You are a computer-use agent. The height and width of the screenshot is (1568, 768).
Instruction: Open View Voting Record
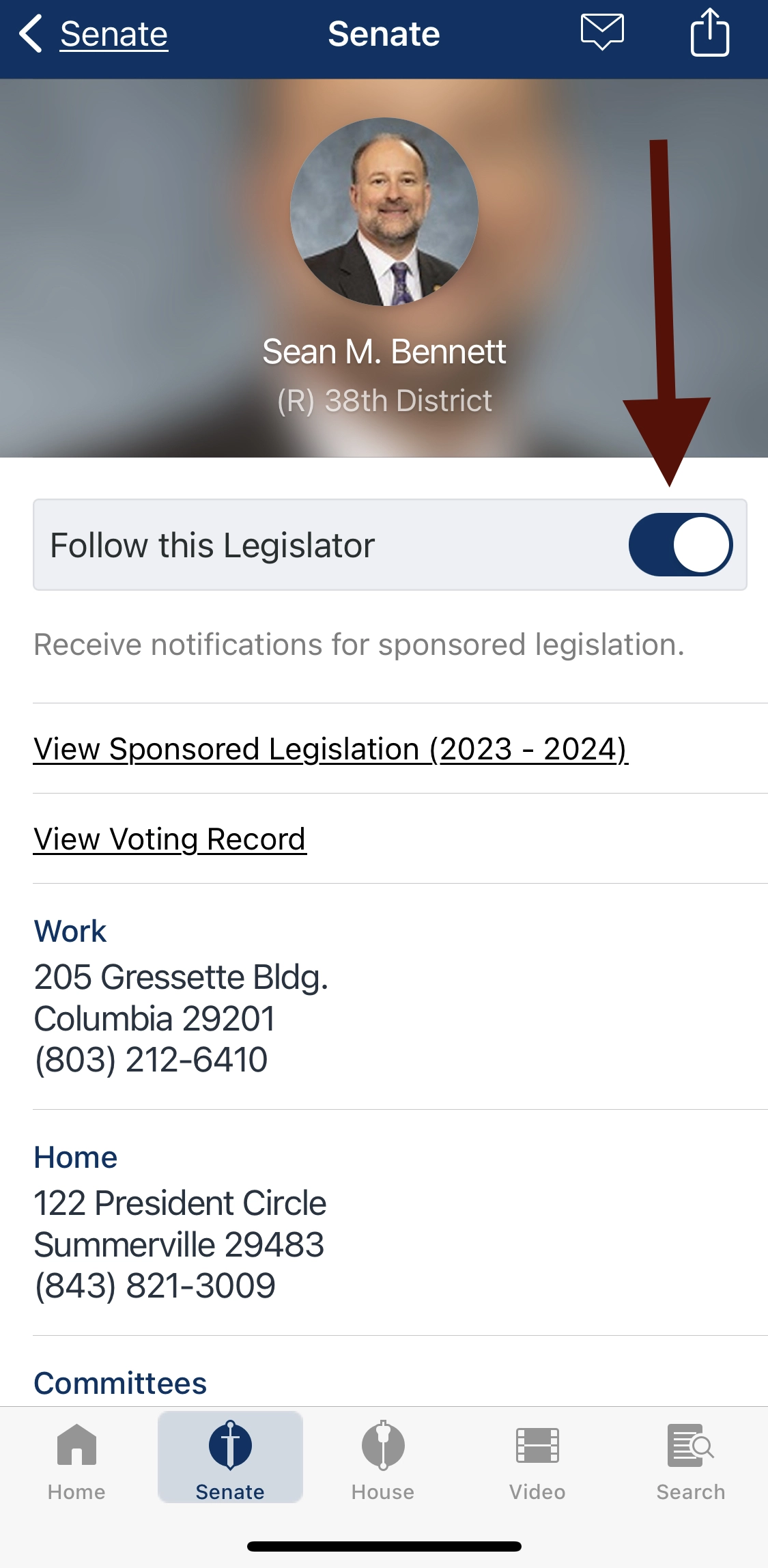coord(170,839)
